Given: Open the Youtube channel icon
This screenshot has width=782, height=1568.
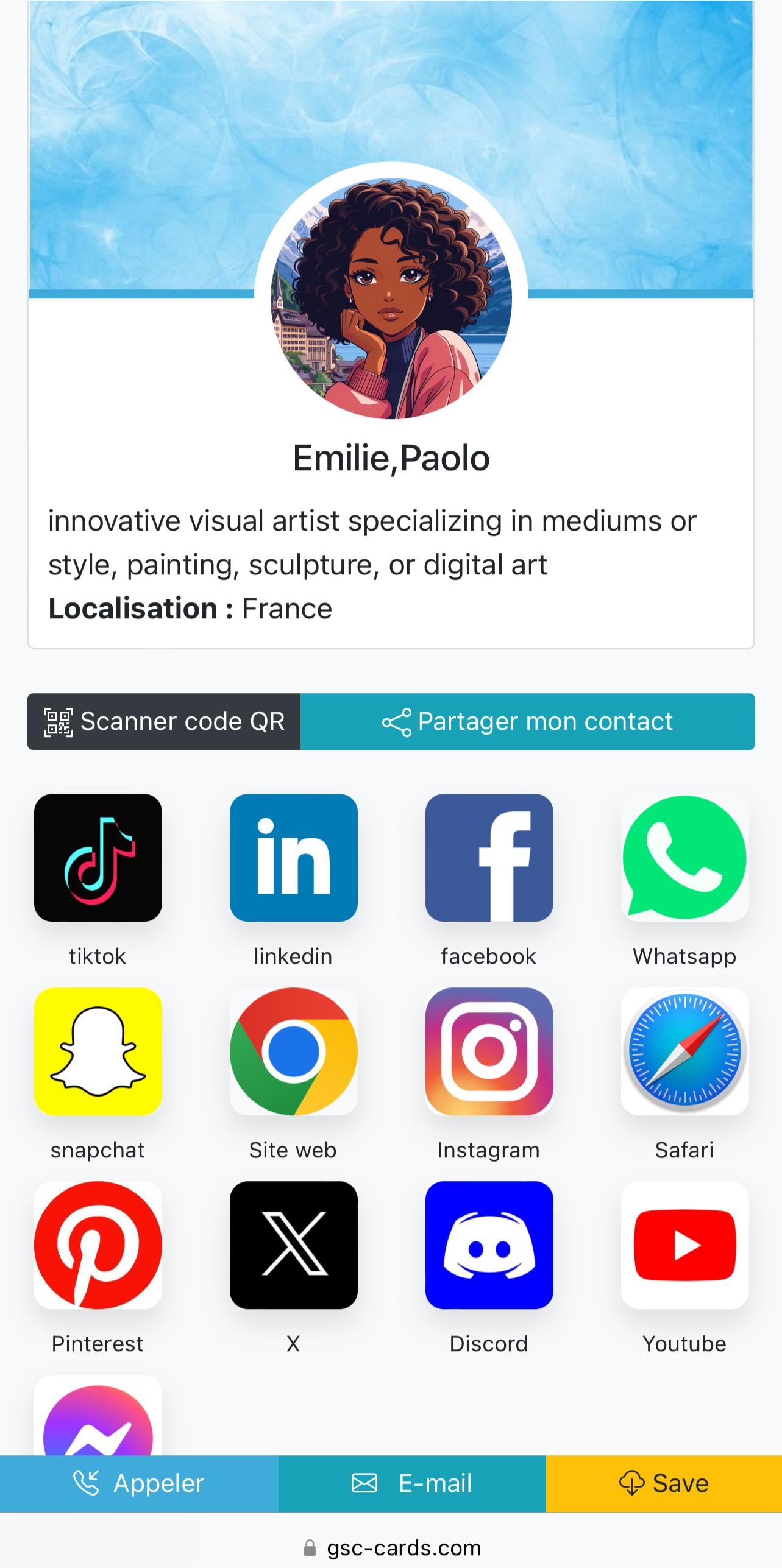Looking at the screenshot, I should point(684,1245).
